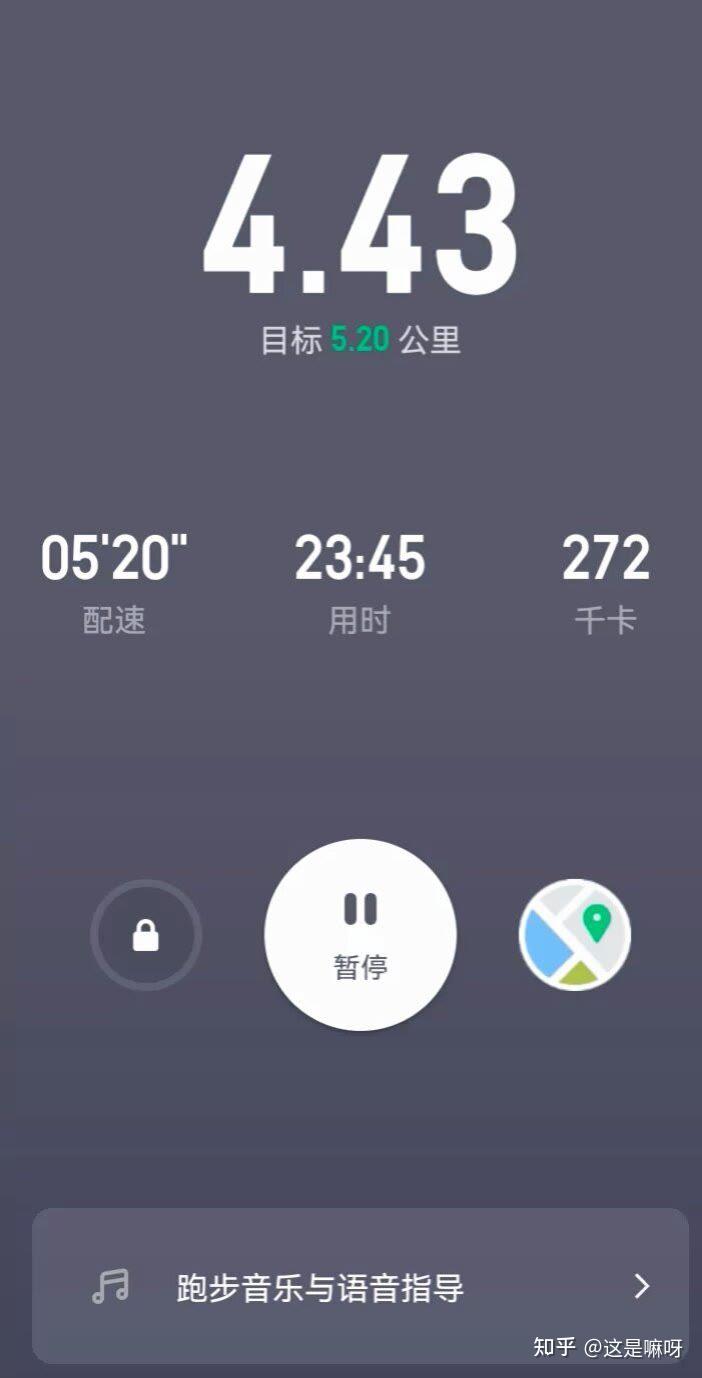The height and width of the screenshot is (1378, 702).
Task: Open the map view icon
Action: (x=575, y=935)
